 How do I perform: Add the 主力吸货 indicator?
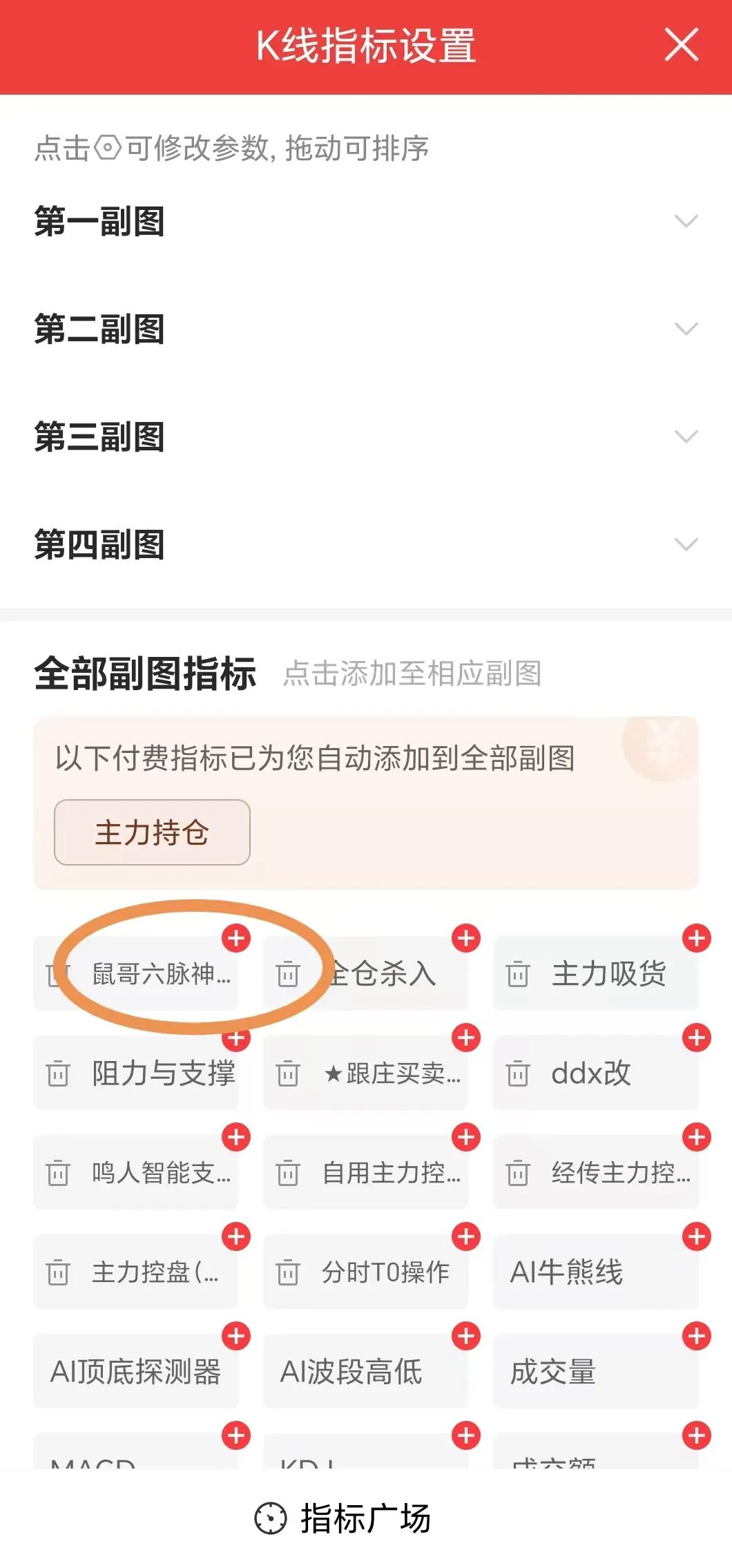point(696,938)
